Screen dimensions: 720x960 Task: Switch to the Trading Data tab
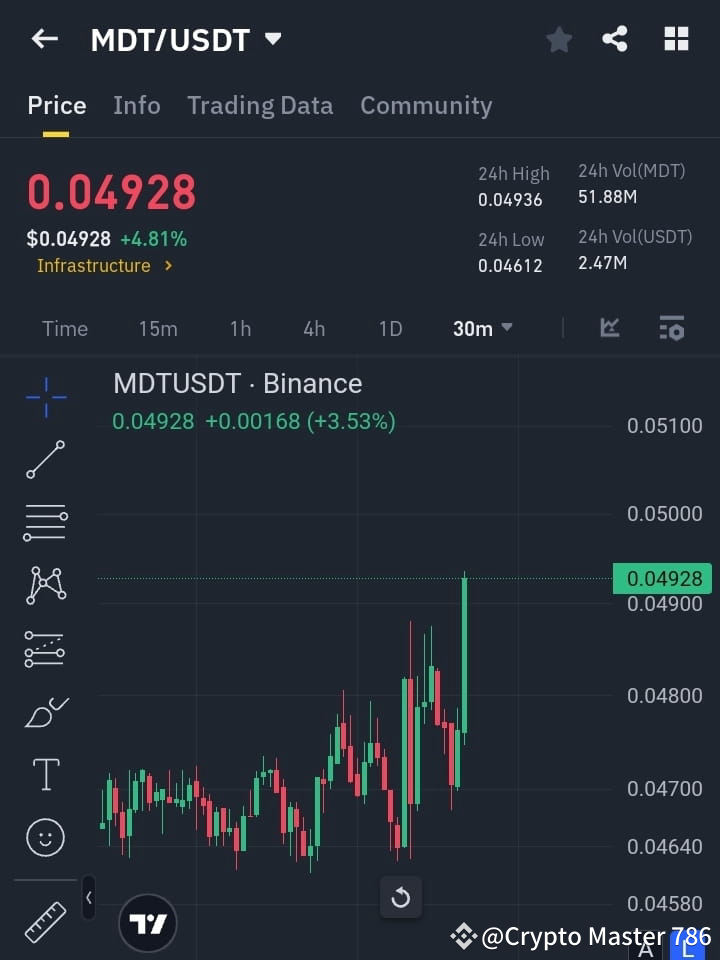pos(260,105)
